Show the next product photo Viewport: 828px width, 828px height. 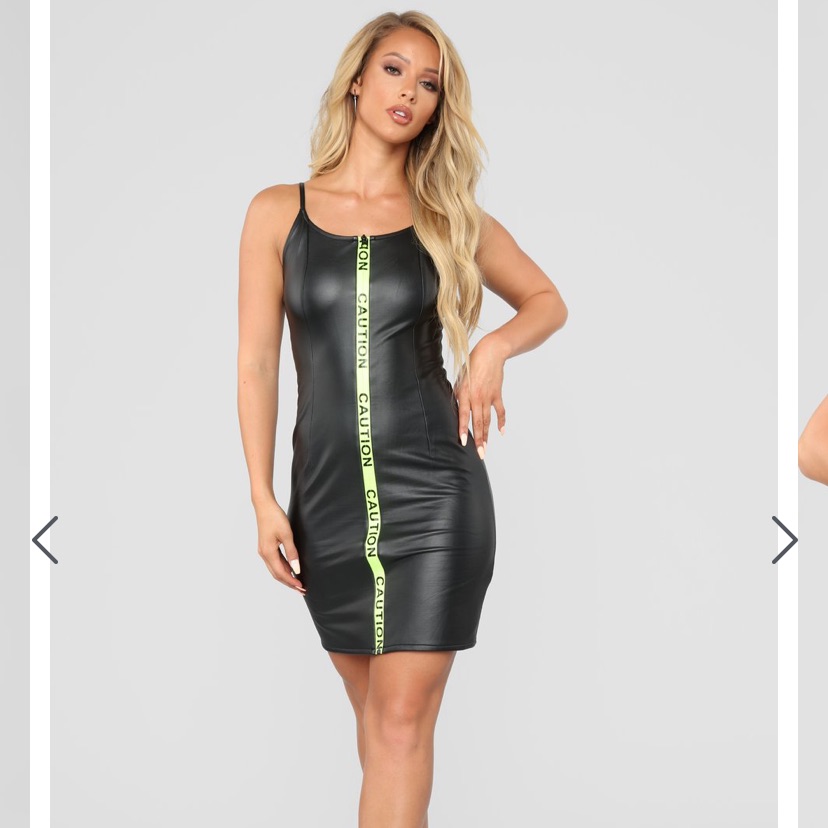point(784,540)
